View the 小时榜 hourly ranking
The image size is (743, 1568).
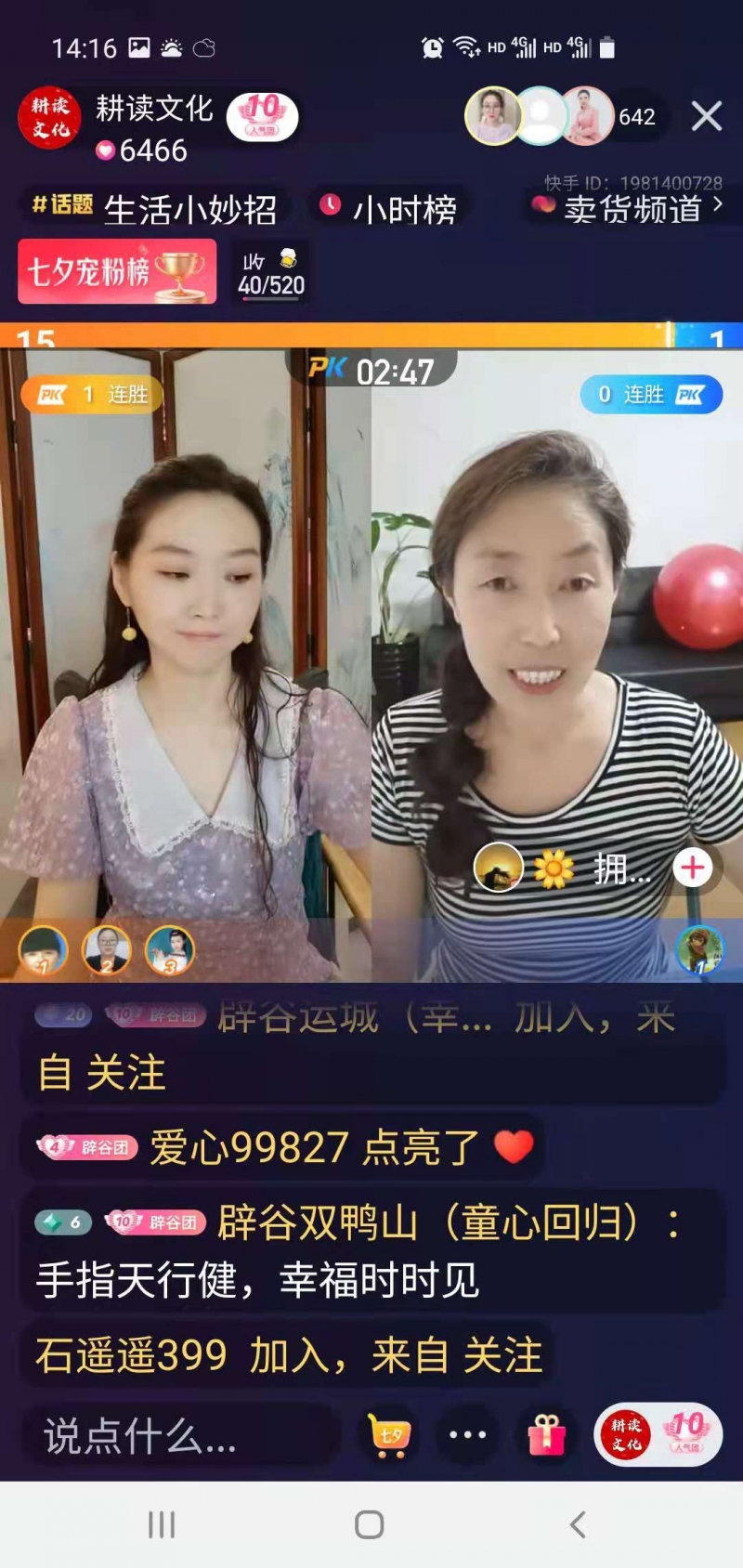389,210
